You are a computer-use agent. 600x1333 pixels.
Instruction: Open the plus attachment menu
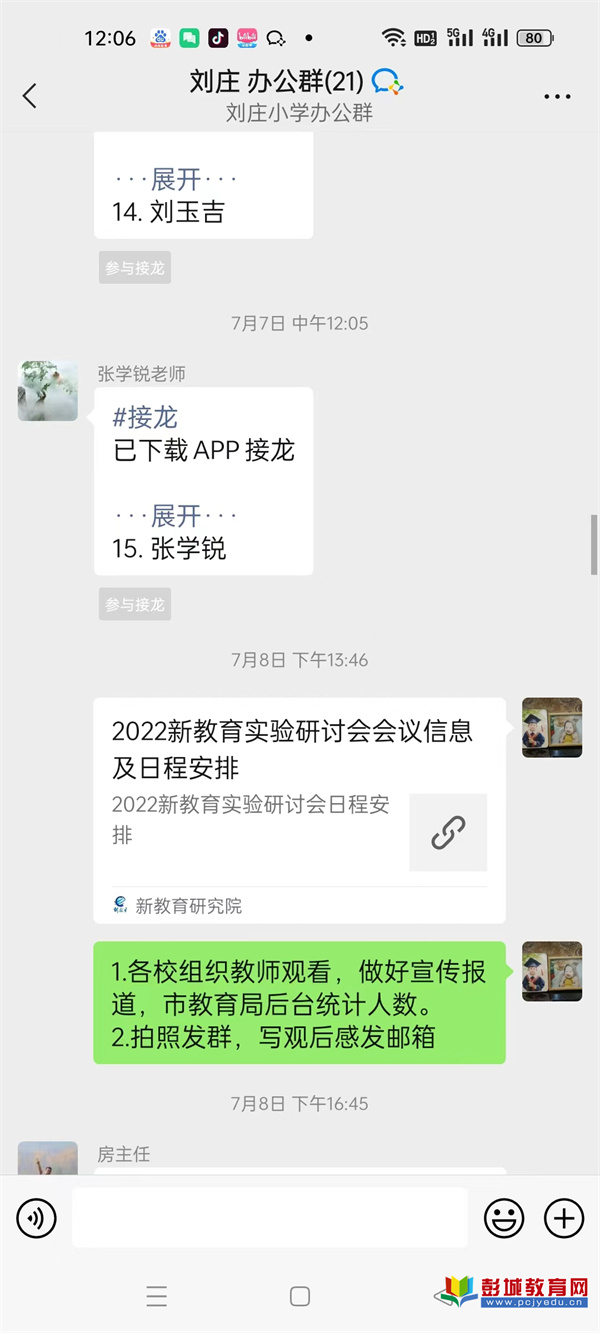(564, 1218)
